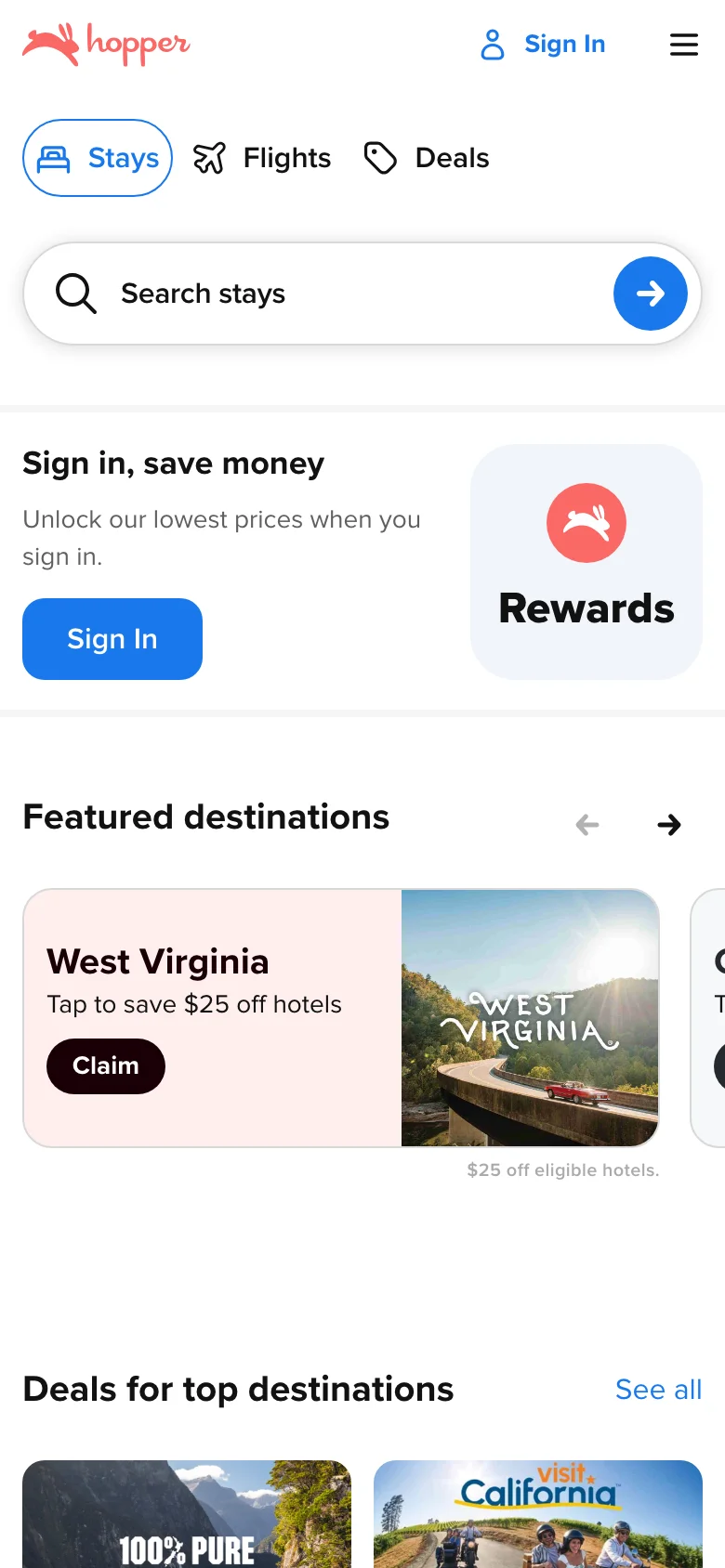Show previous featured destination
The image size is (725, 1568).
587,825
